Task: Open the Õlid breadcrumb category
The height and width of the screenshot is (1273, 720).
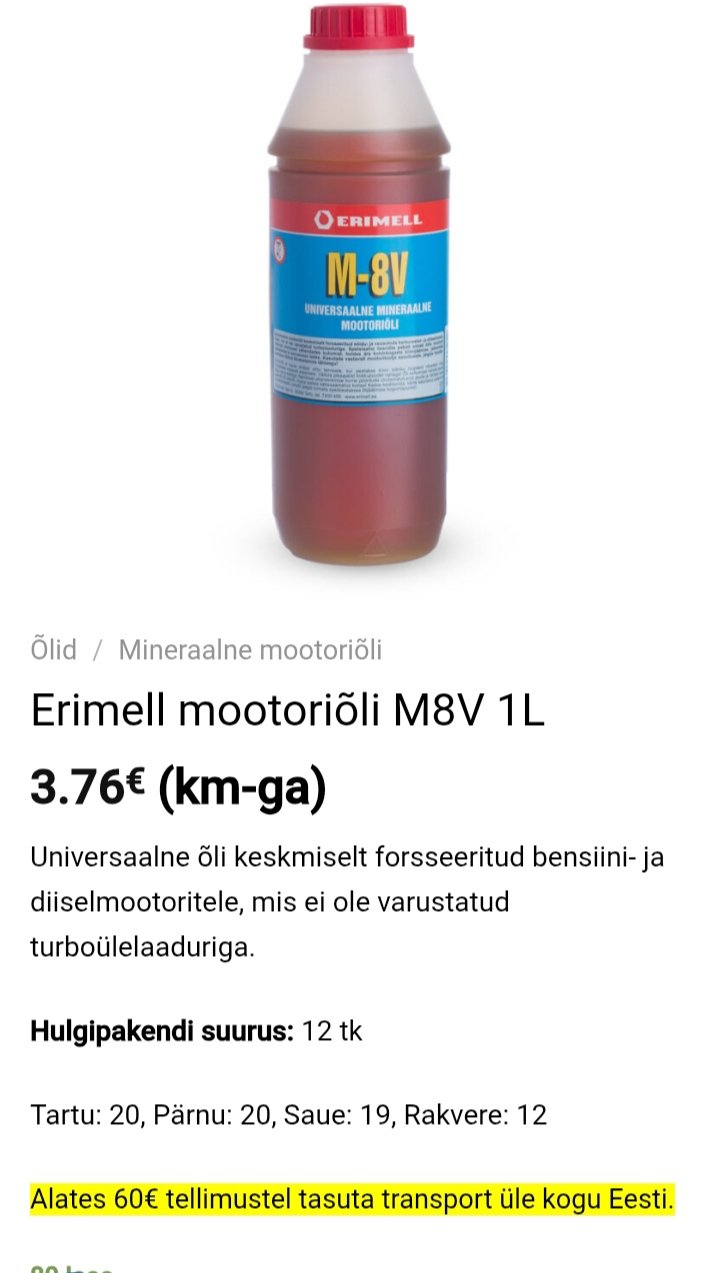Action: pos(54,650)
